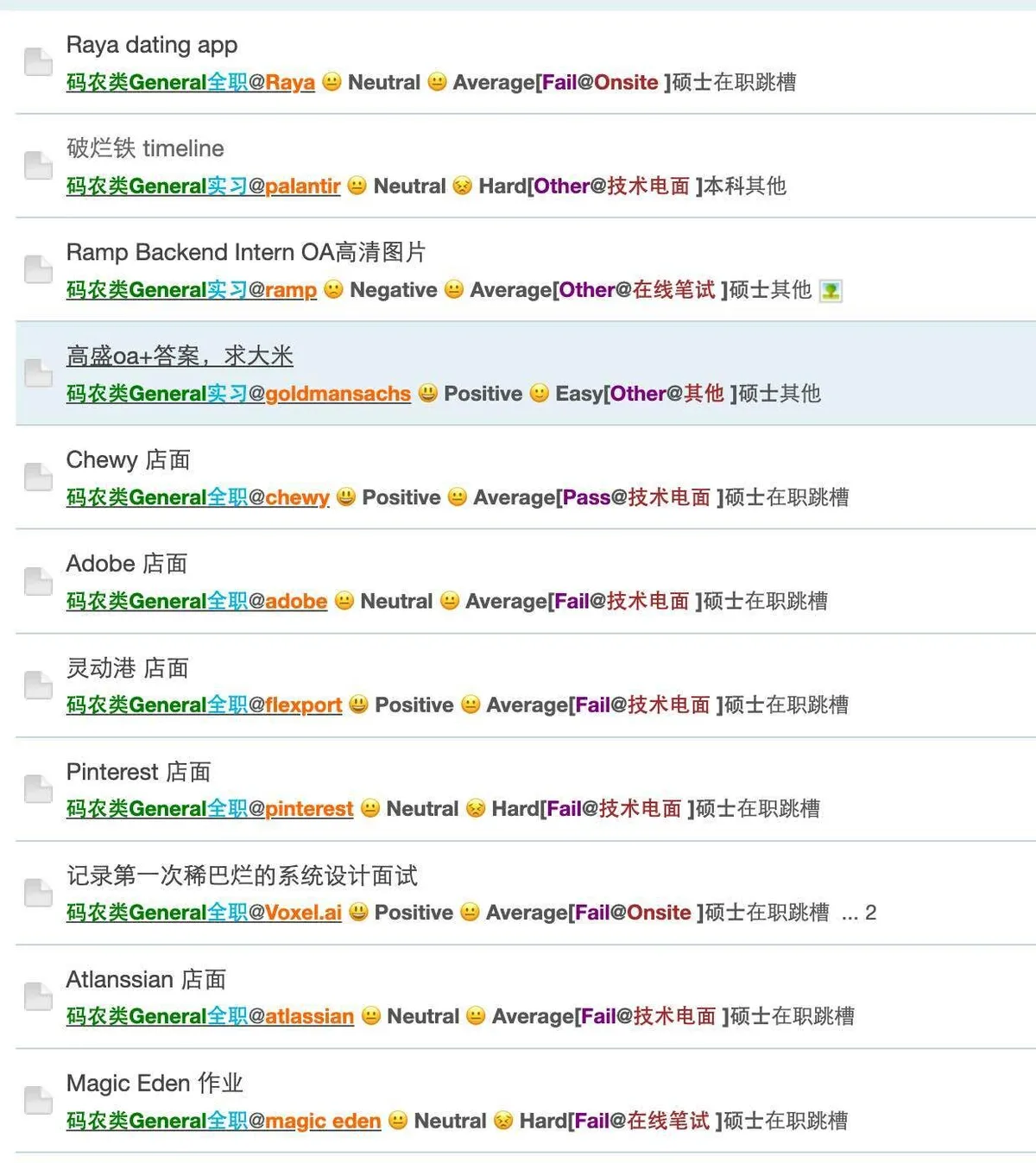Viewport: 1036px width, 1163px height.
Task: Tap the goldmansachs company tag link
Action: point(338,394)
